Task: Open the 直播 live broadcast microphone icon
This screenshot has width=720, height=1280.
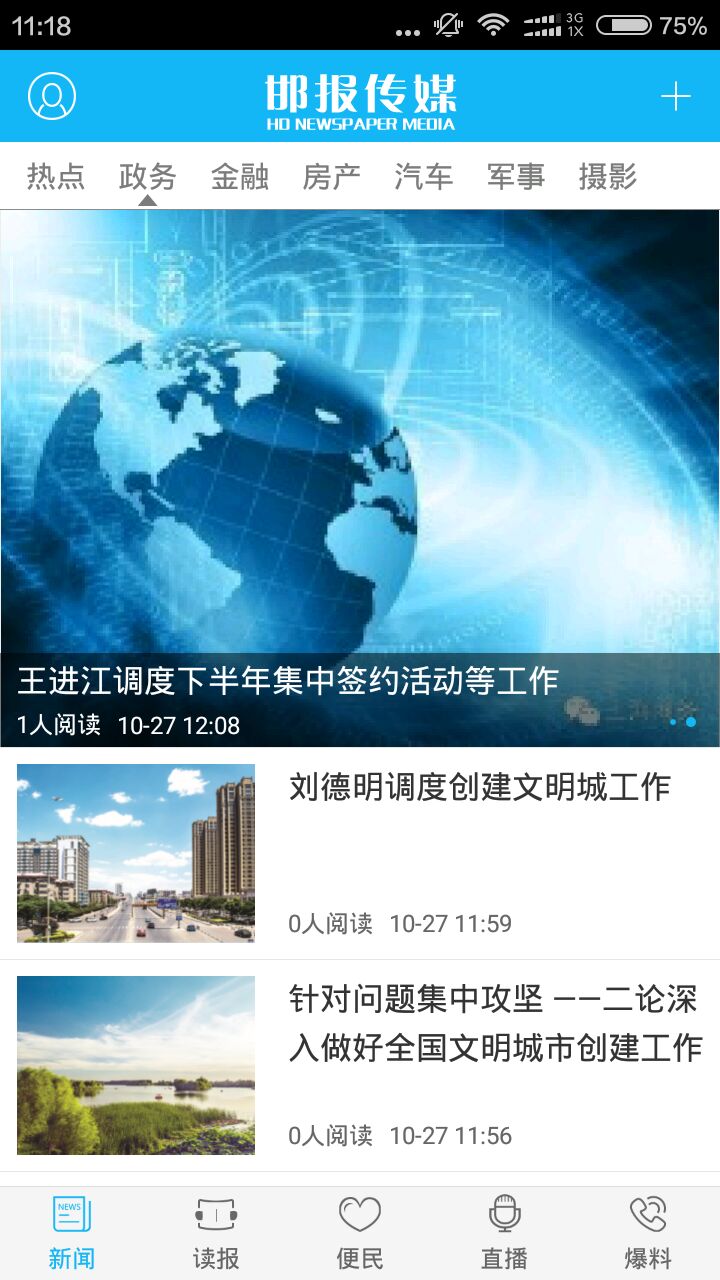Action: pyautogui.click(x=505, y=1230)
